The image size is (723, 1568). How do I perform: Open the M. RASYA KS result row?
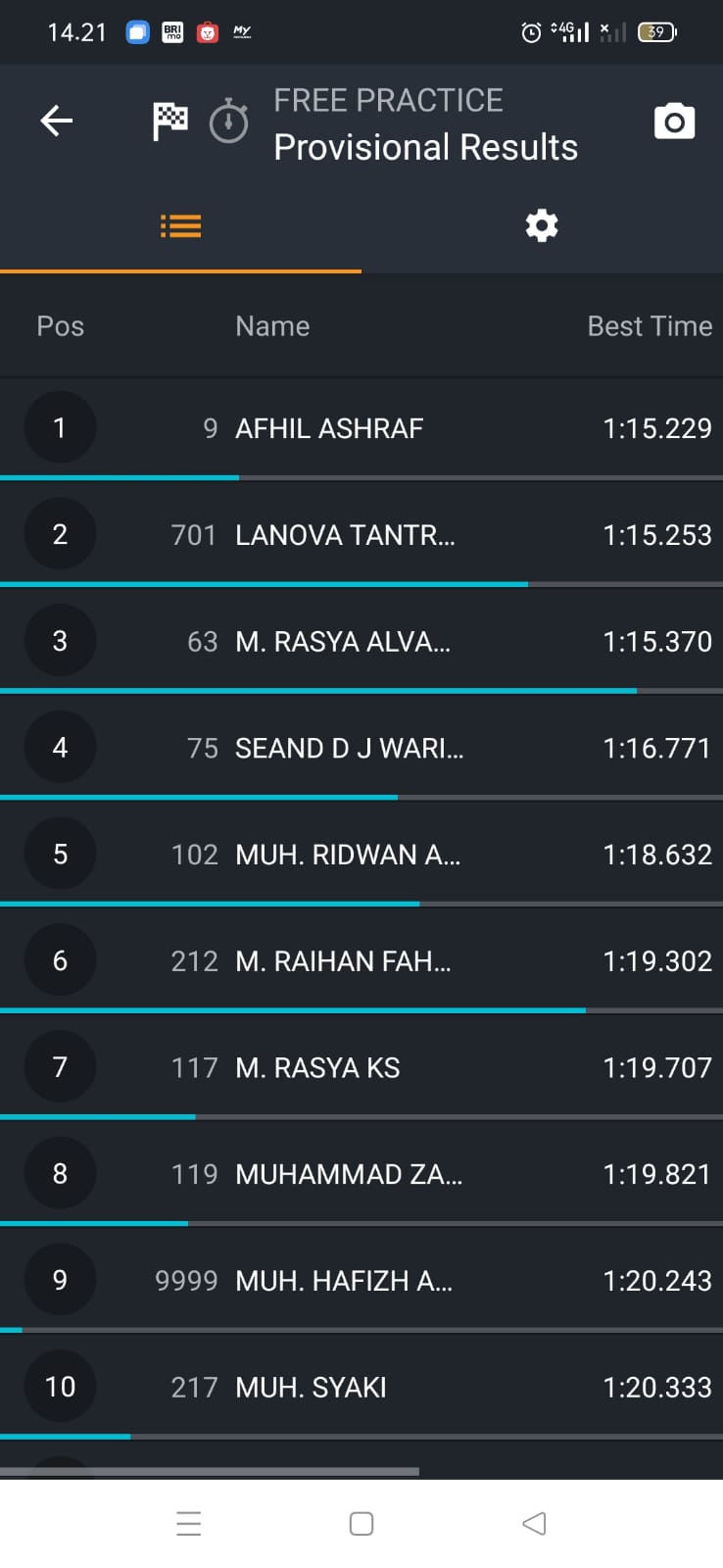pyautogui.click(x=361, y=1068)
